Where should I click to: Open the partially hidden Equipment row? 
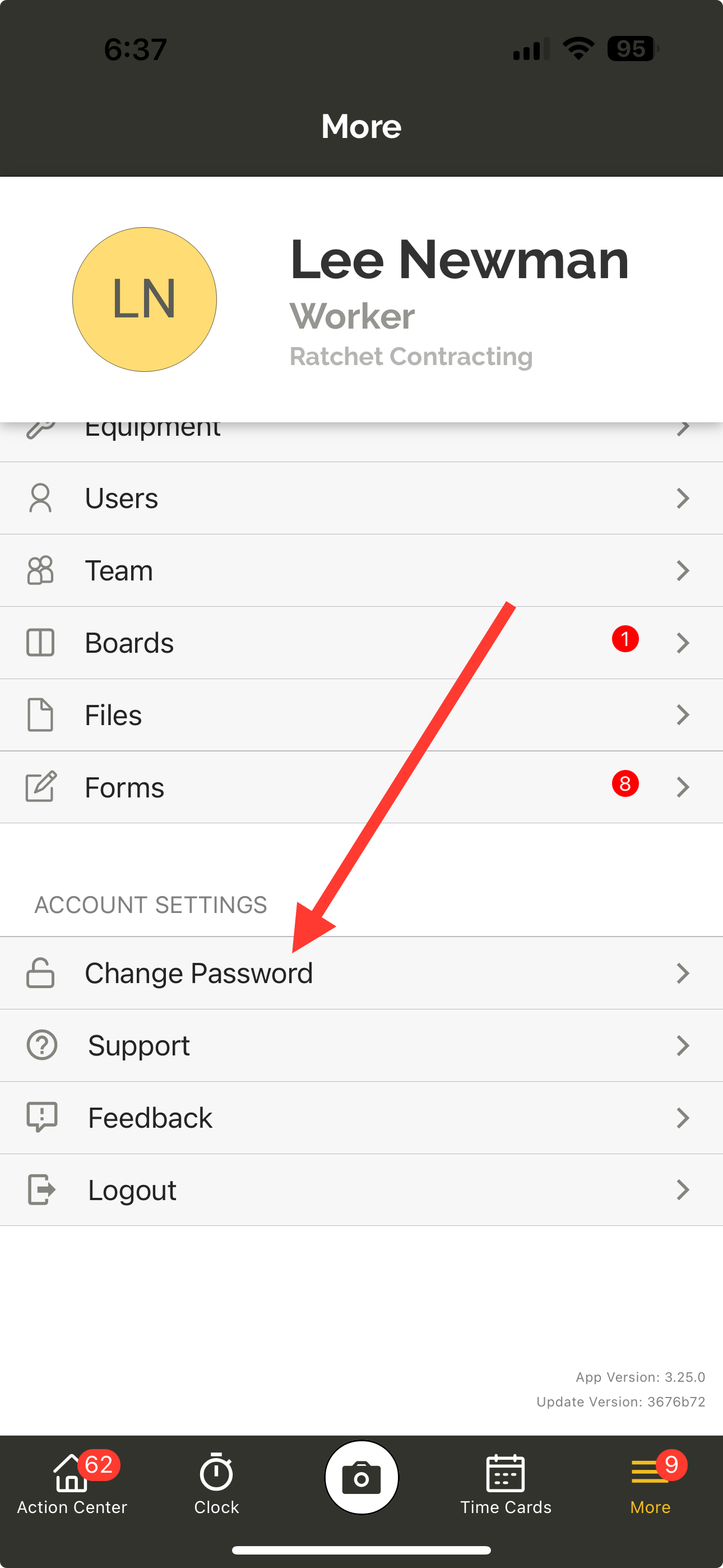click(x=361, y=442)
